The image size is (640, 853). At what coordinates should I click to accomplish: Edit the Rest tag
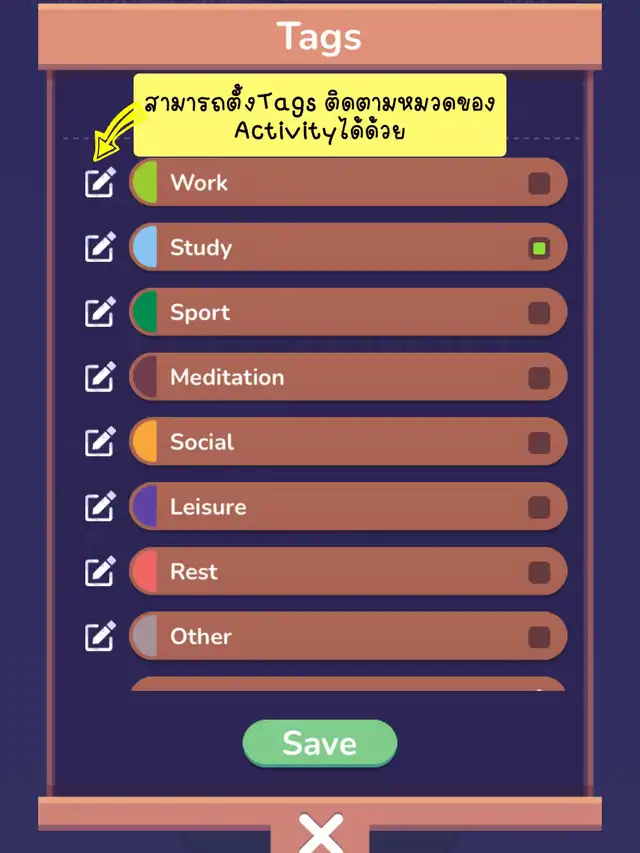click(100, 572)
